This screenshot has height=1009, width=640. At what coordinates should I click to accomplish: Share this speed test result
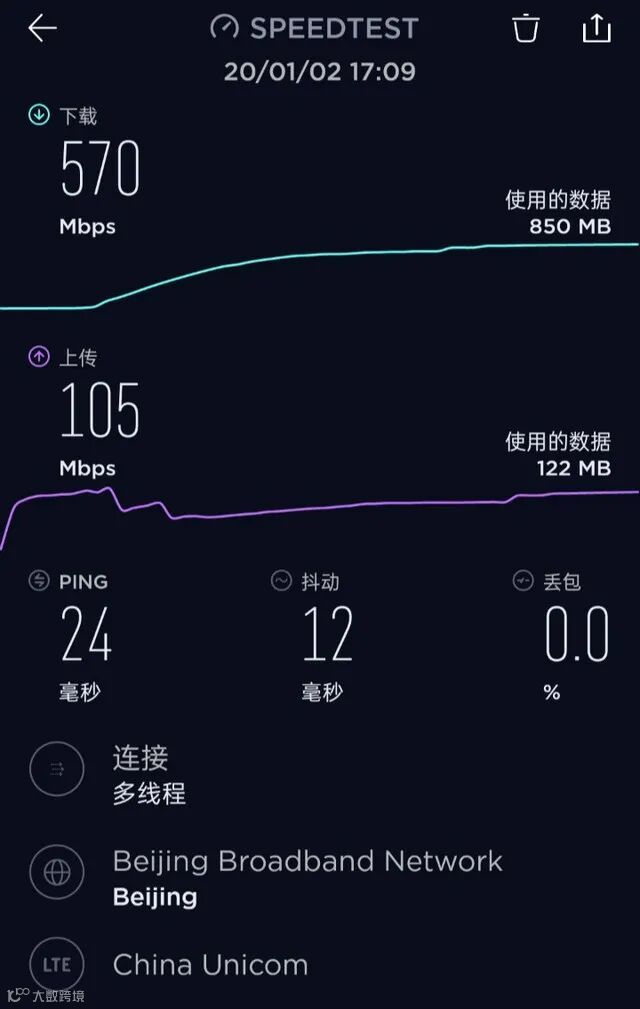[596, 28]
